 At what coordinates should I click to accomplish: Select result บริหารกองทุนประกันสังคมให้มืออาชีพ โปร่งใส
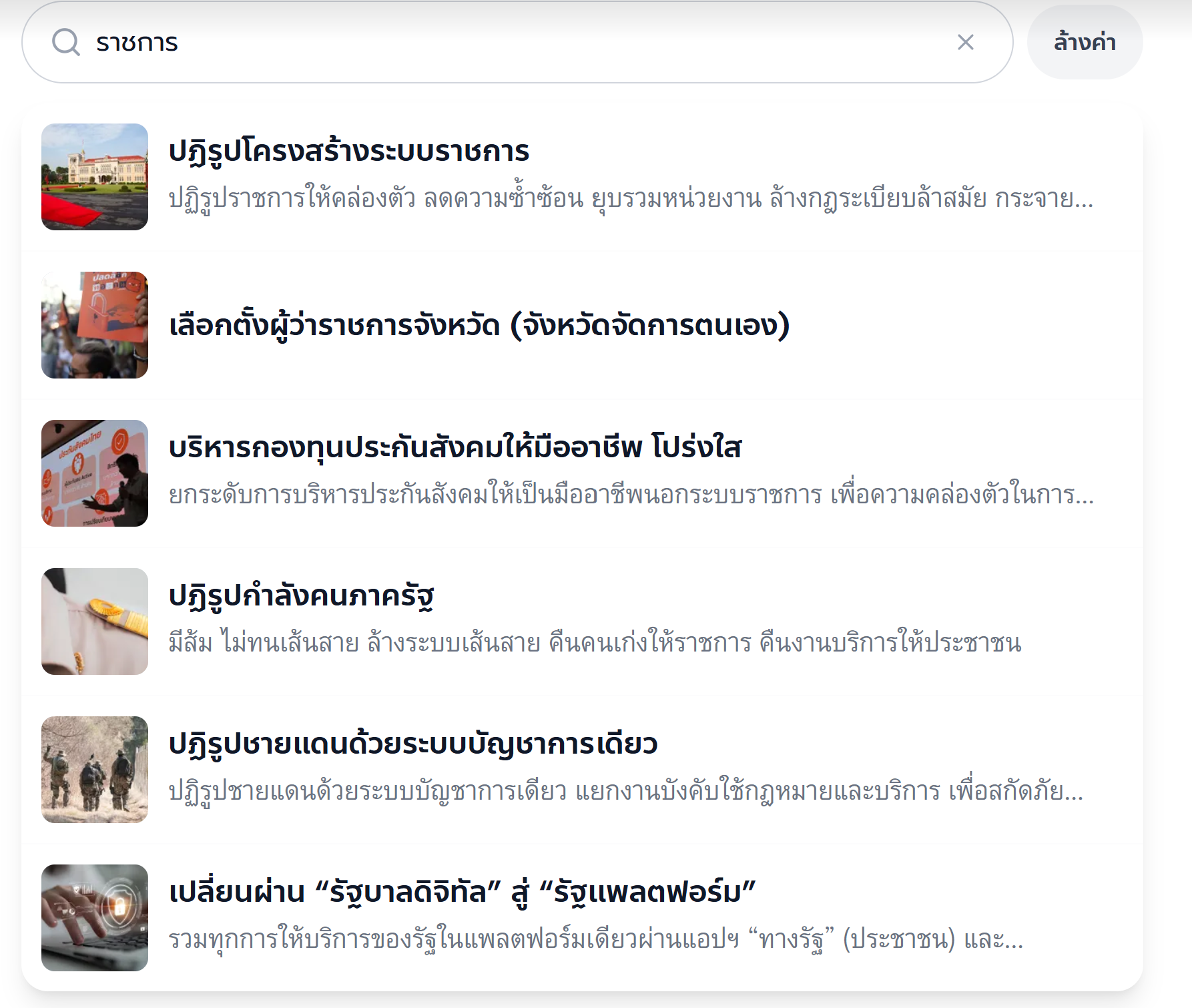point(455,448)
